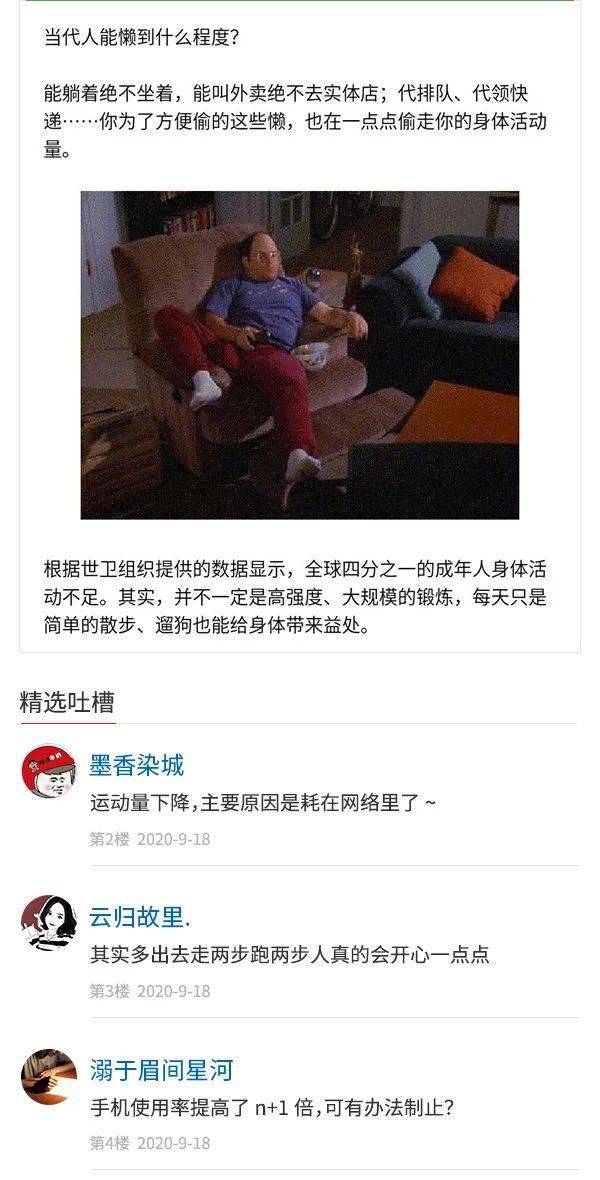Viewport: 600px width, 1180px height.
Task: Tap 墨香染城's avatar picture
Action: point(49,771)
